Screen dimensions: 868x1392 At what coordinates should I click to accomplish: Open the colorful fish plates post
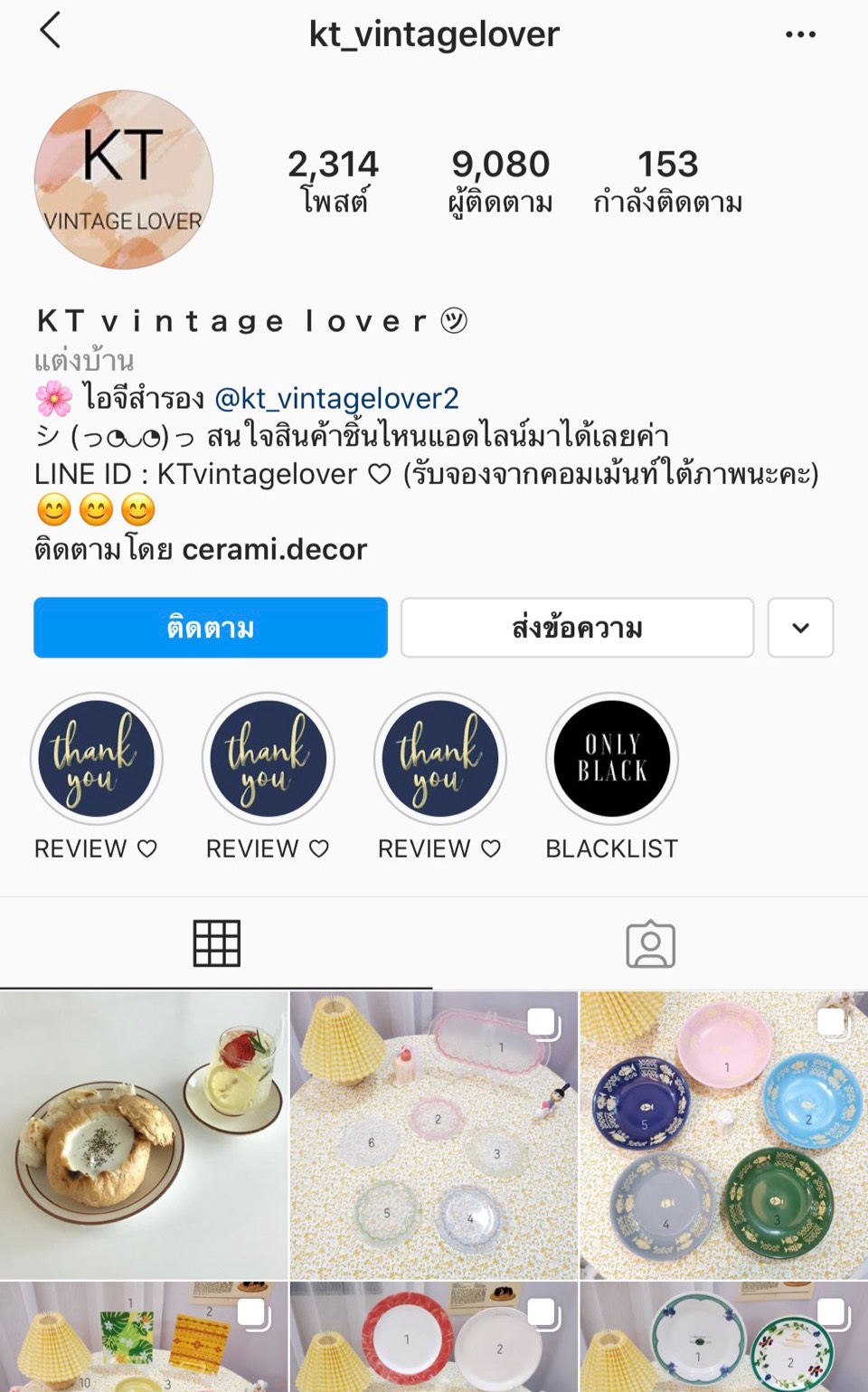(723, 1135)
